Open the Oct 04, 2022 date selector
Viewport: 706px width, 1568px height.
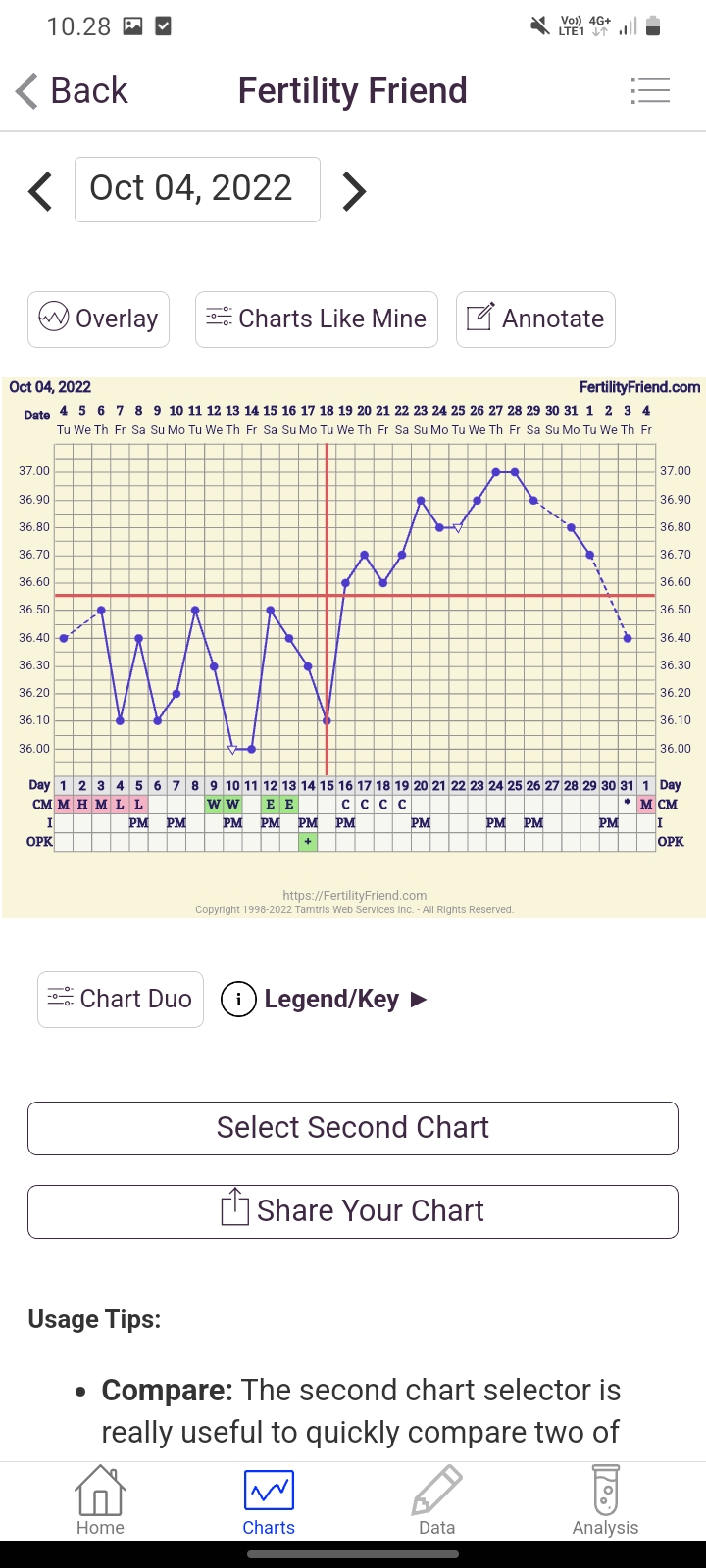click(197, 189)
